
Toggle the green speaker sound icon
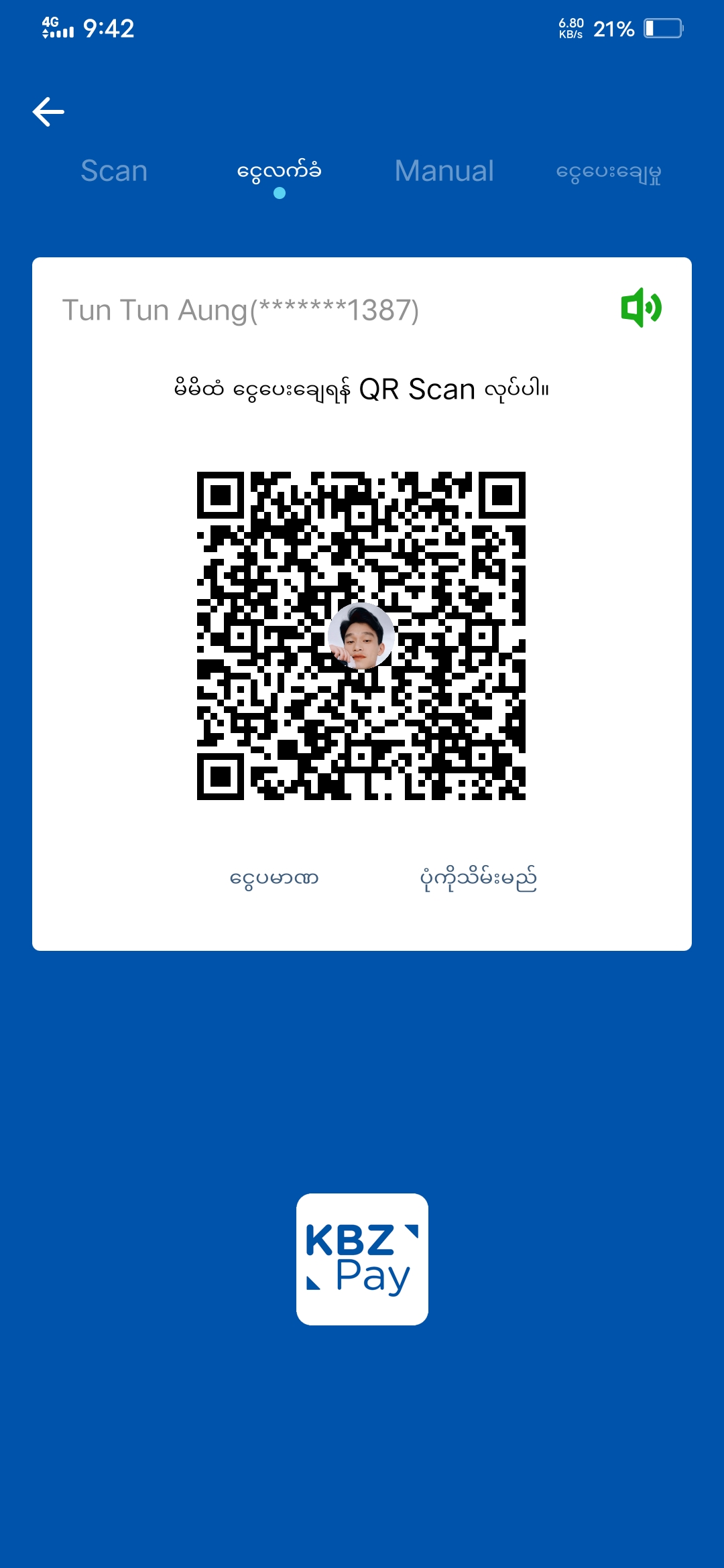coord(641,308)
